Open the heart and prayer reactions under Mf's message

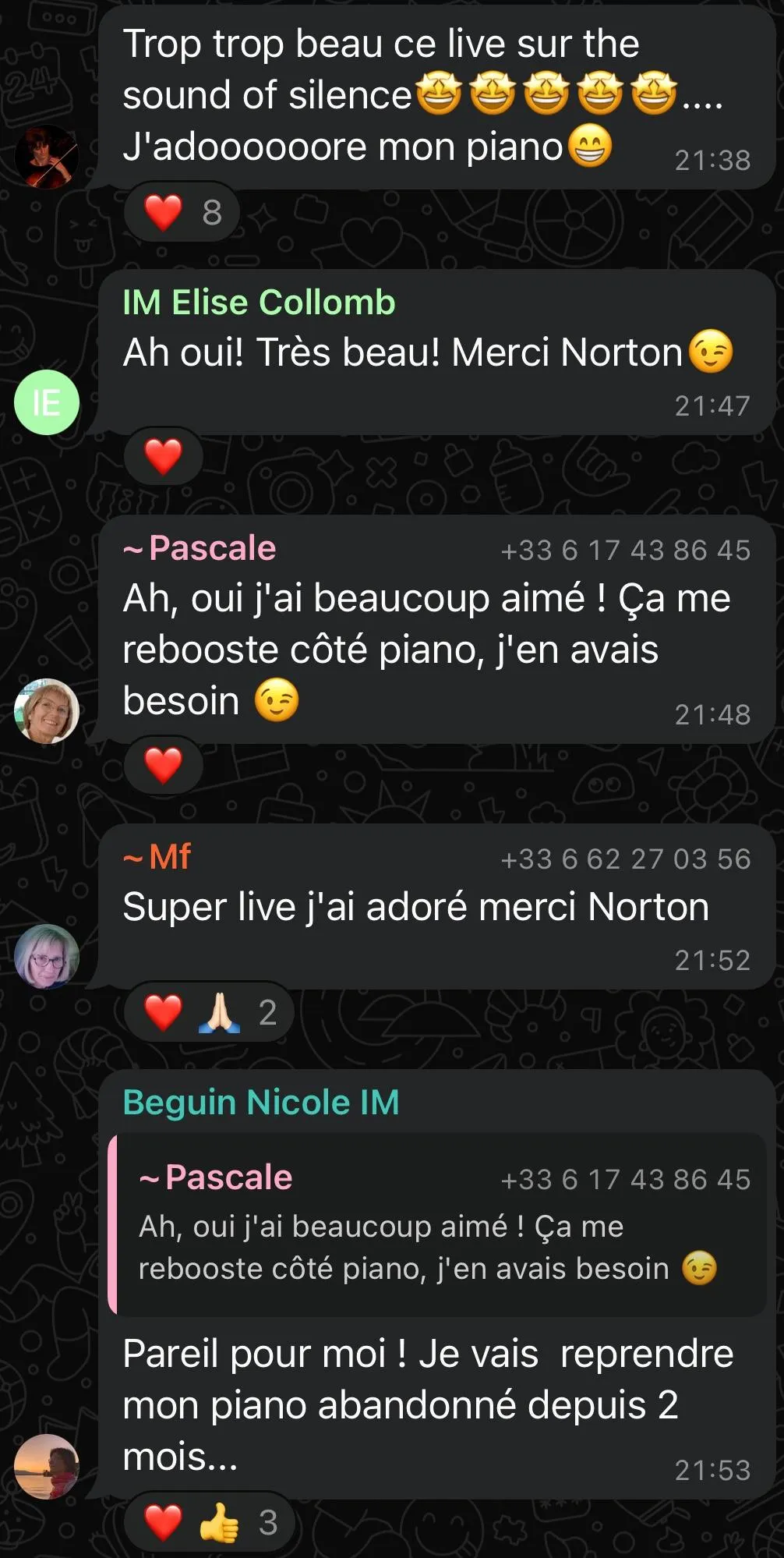[x=209, y=1012]
